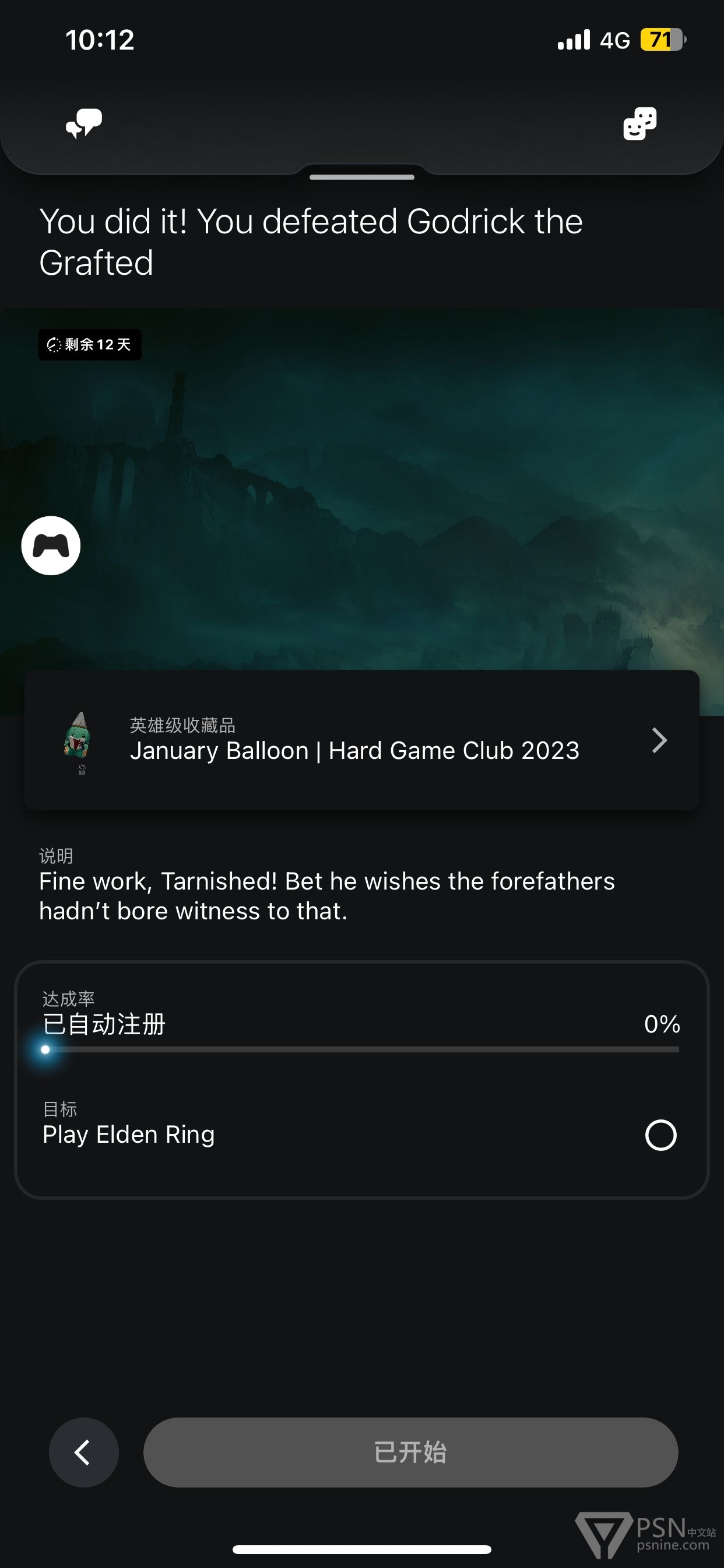Open the chat bubbles icon
Screen dimensions: 724x1568
[x=84, y=124]
